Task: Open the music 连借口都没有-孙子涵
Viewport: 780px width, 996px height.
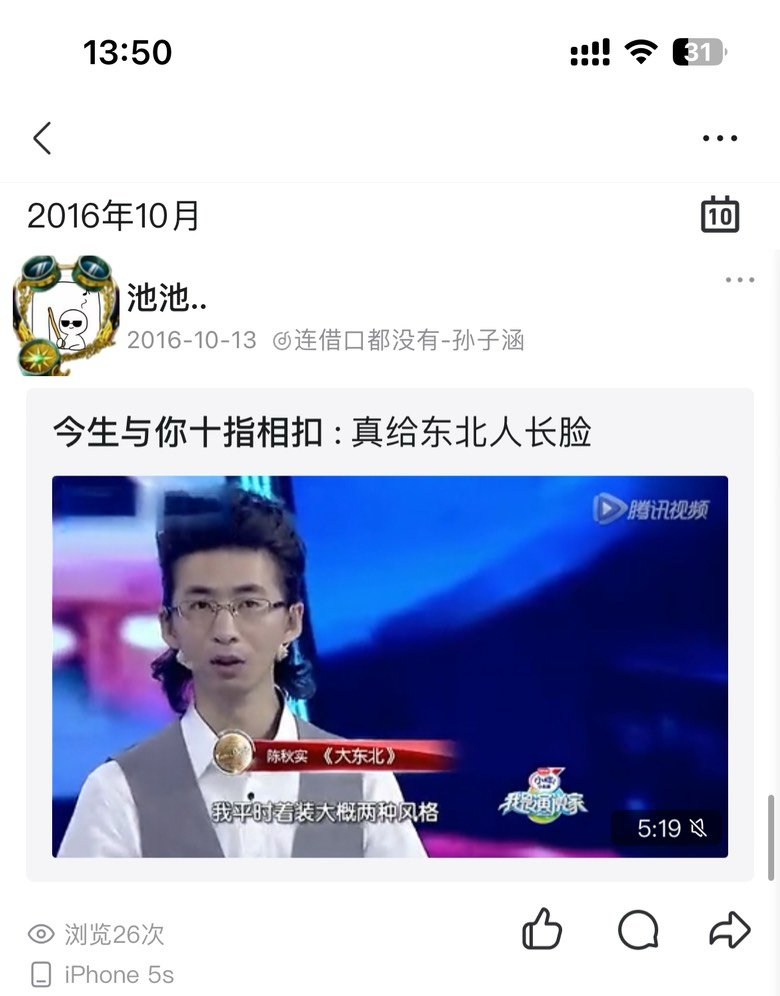Action: coord(400,340)
